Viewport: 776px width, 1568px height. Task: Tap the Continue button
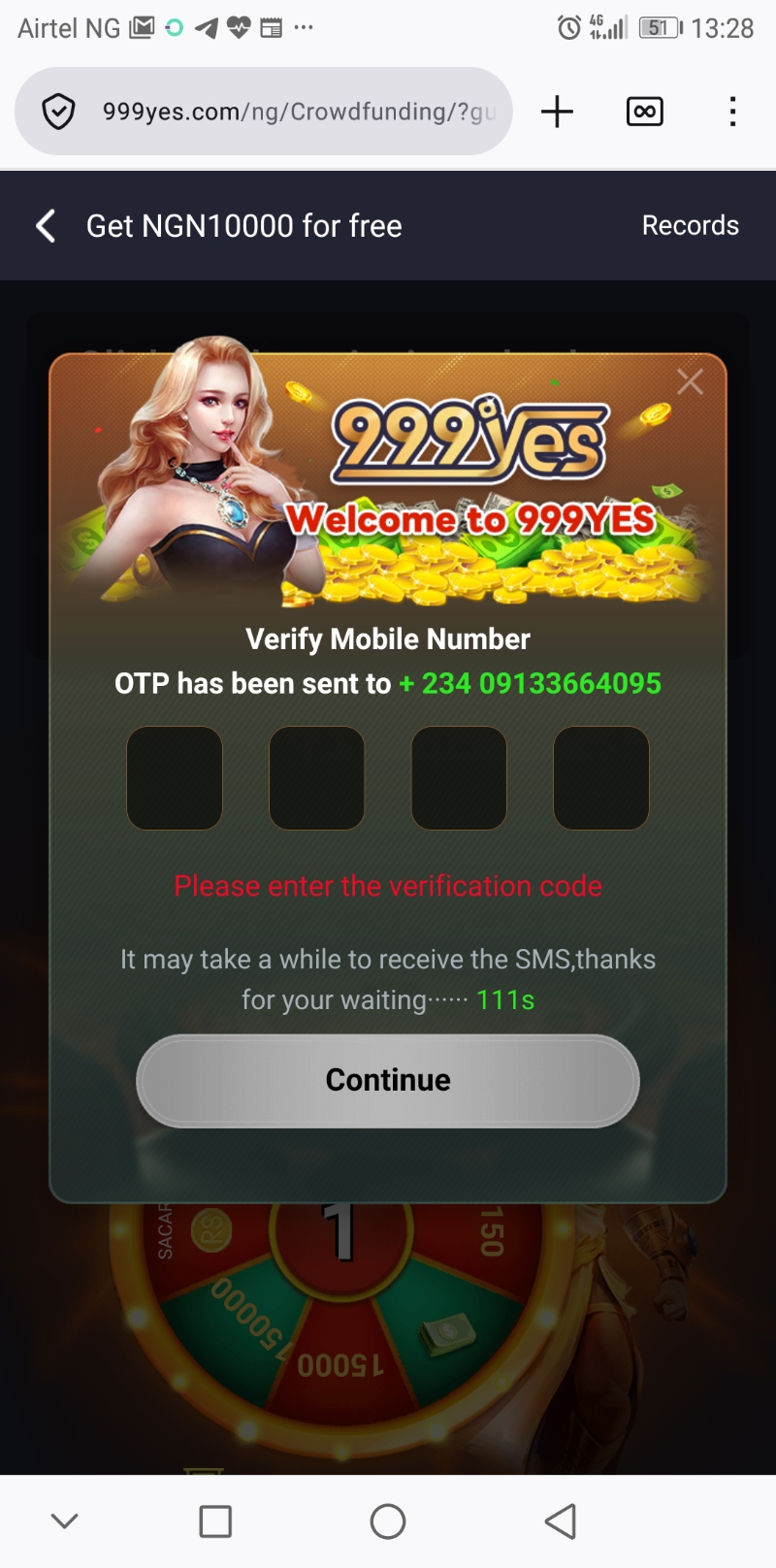[x=388, y=1080]
